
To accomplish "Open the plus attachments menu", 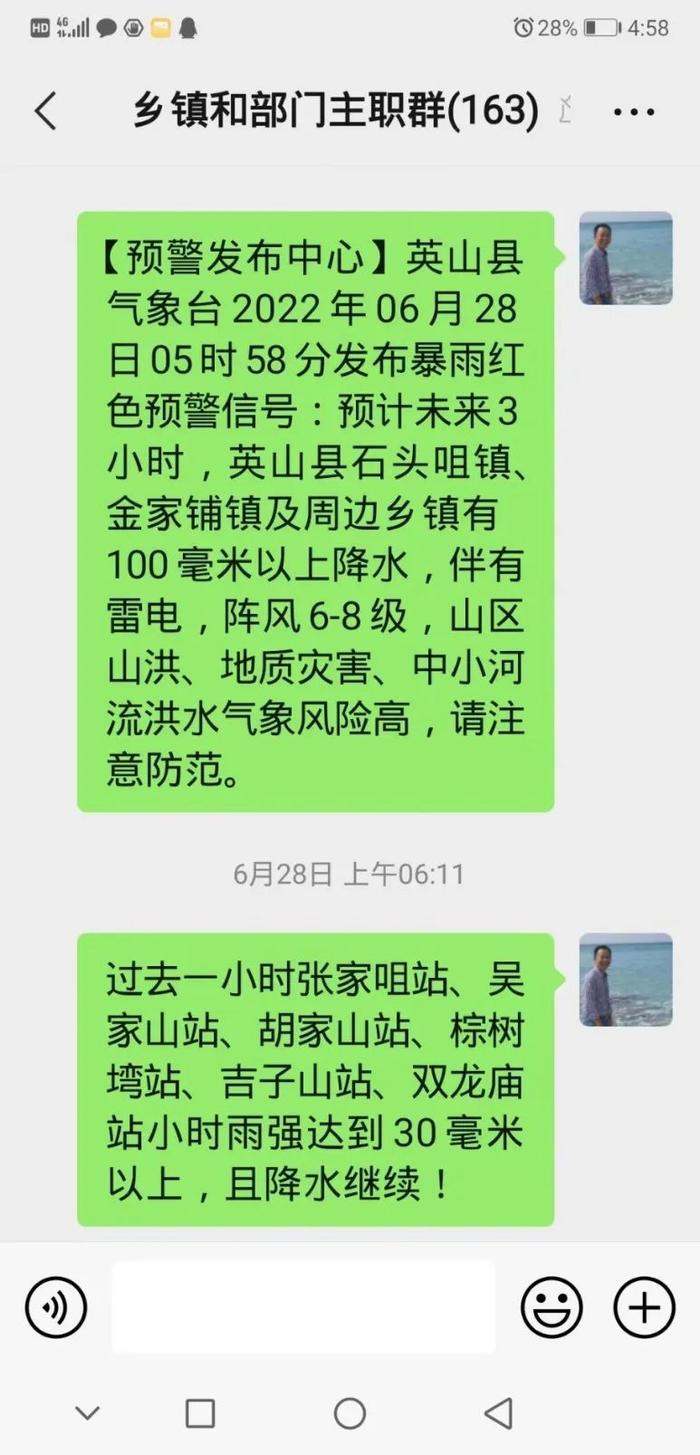I will (644, 1307).
